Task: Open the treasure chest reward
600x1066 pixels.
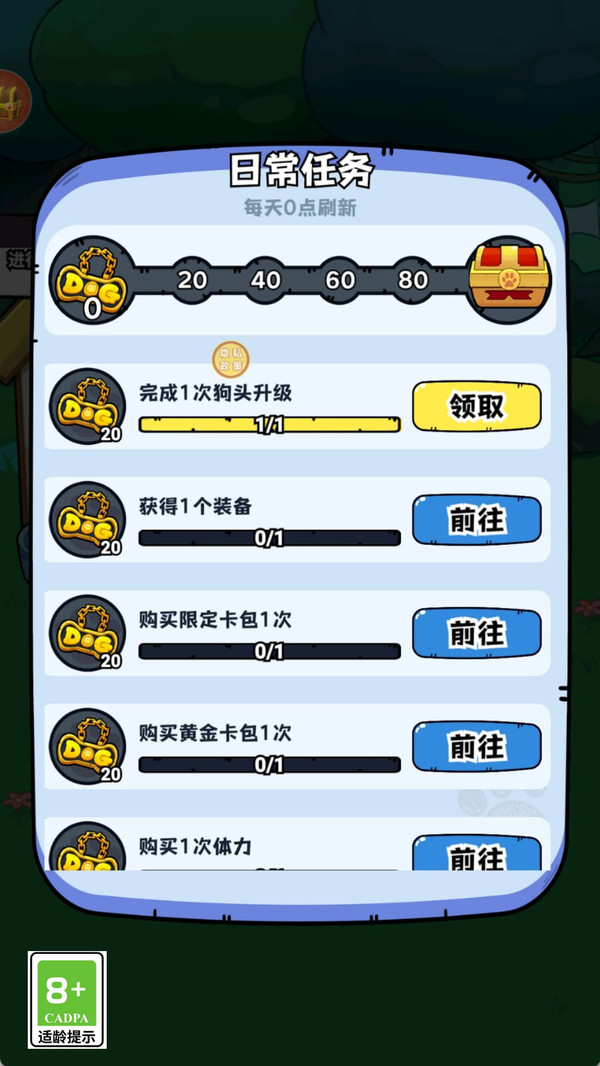Action: tap(509, 279)
